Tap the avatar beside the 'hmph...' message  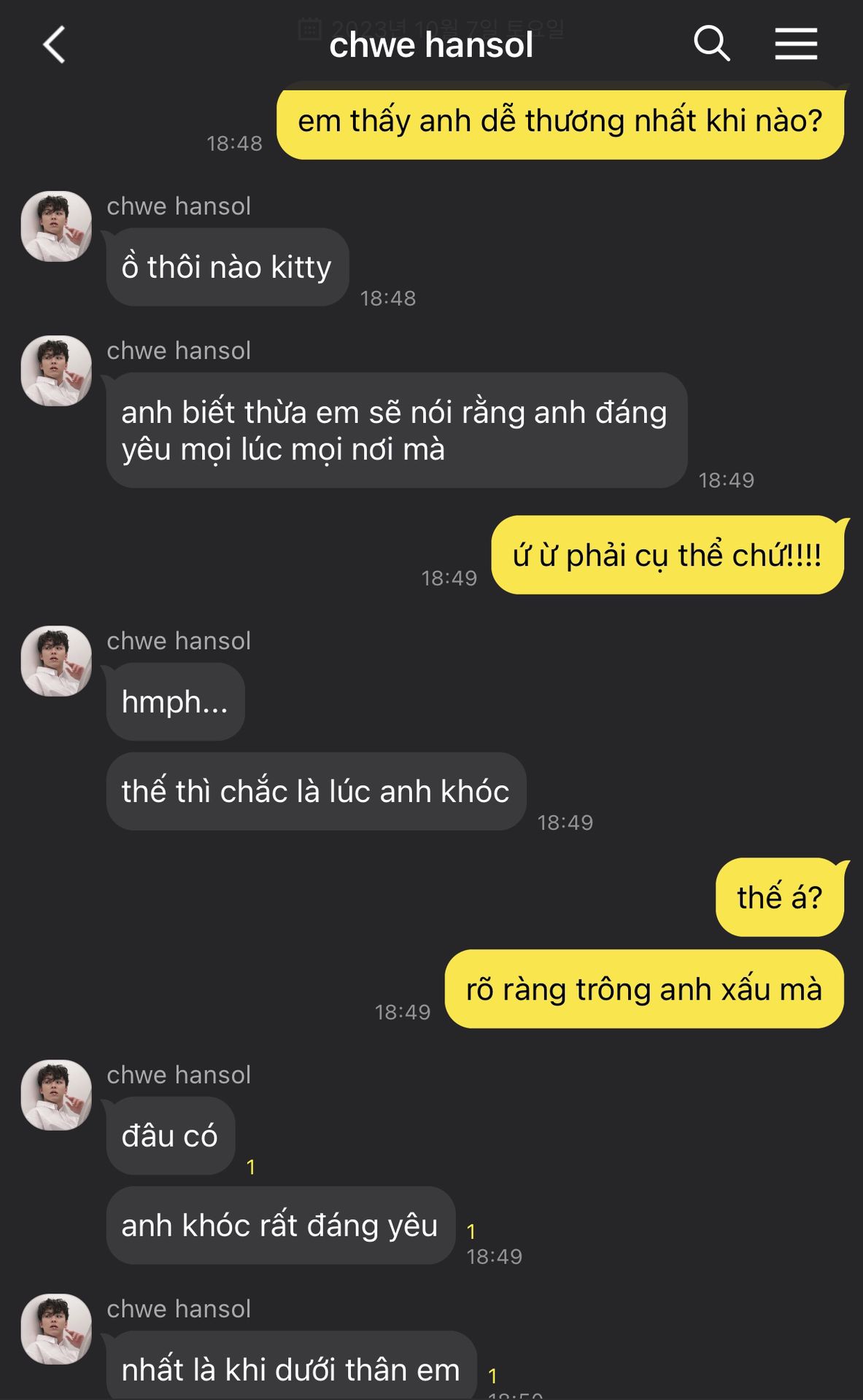point(56,661)
